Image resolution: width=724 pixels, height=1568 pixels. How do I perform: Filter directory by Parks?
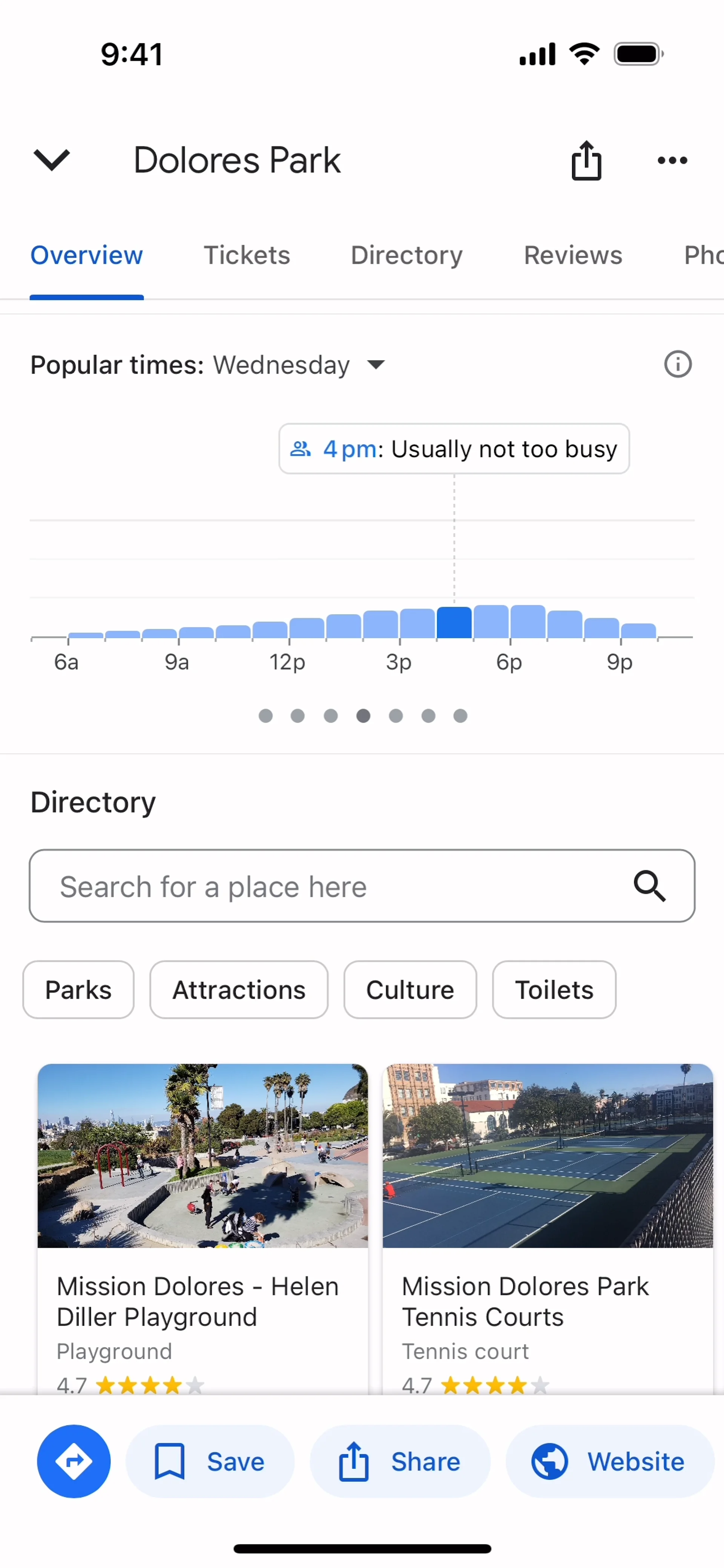78,990
